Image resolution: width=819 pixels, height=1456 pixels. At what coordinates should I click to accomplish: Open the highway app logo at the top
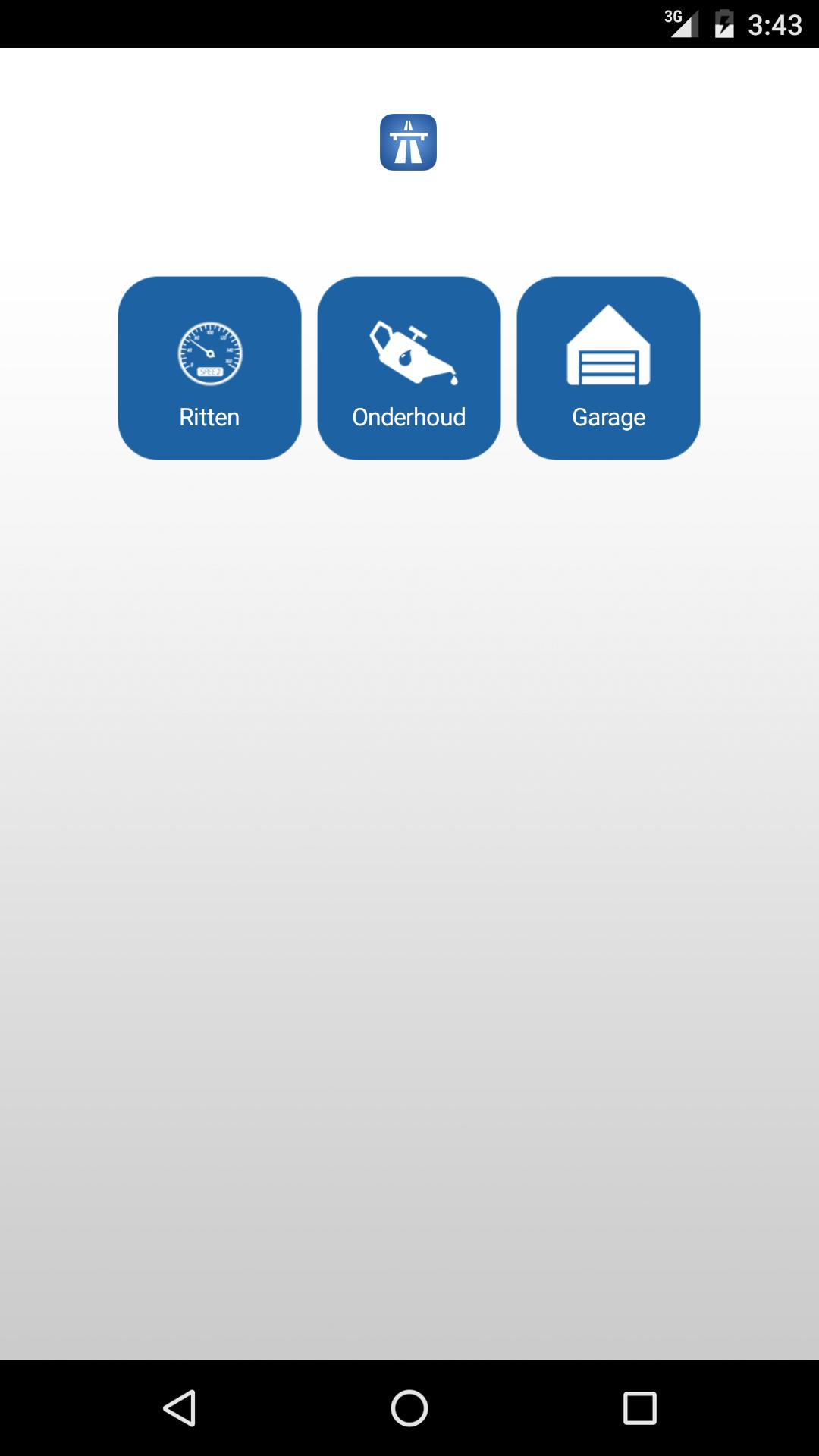(409, 142)
